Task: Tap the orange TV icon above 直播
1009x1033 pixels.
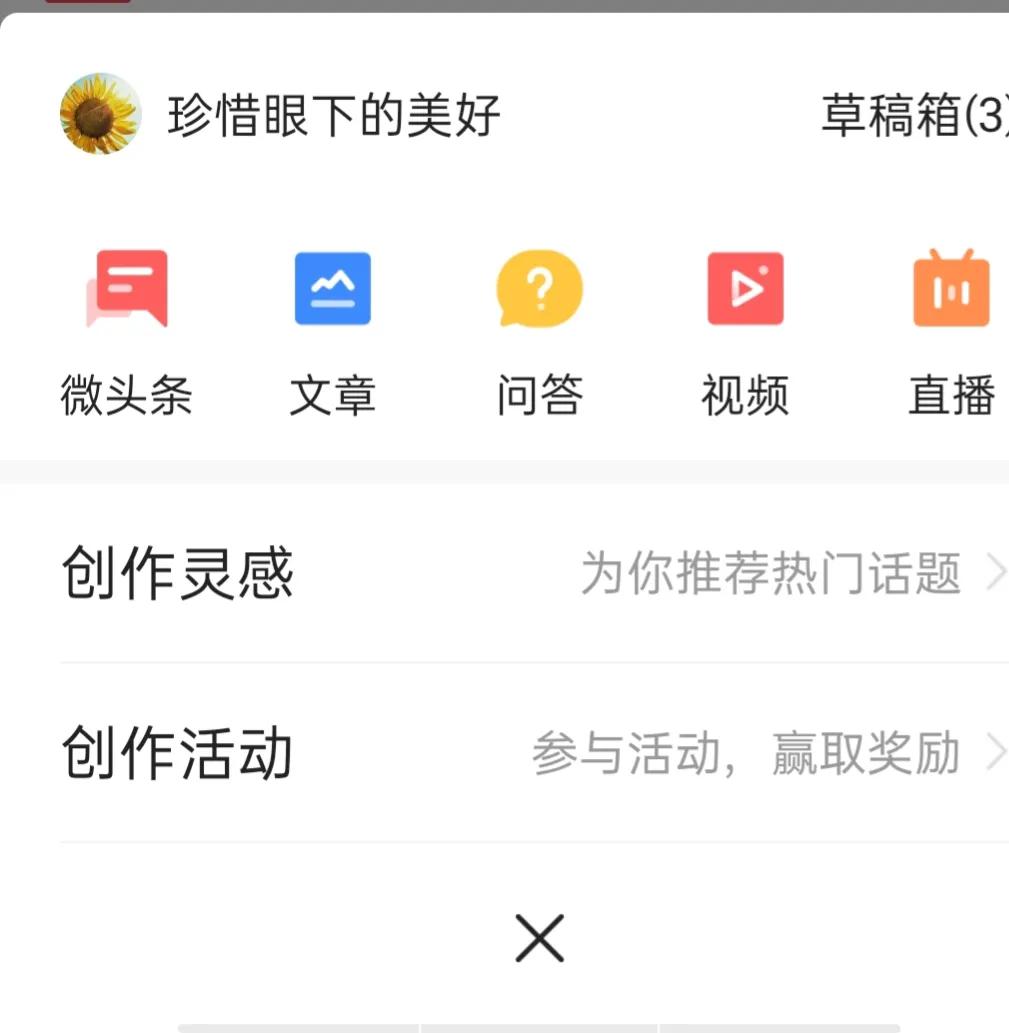Action: [x=949, y=289]
